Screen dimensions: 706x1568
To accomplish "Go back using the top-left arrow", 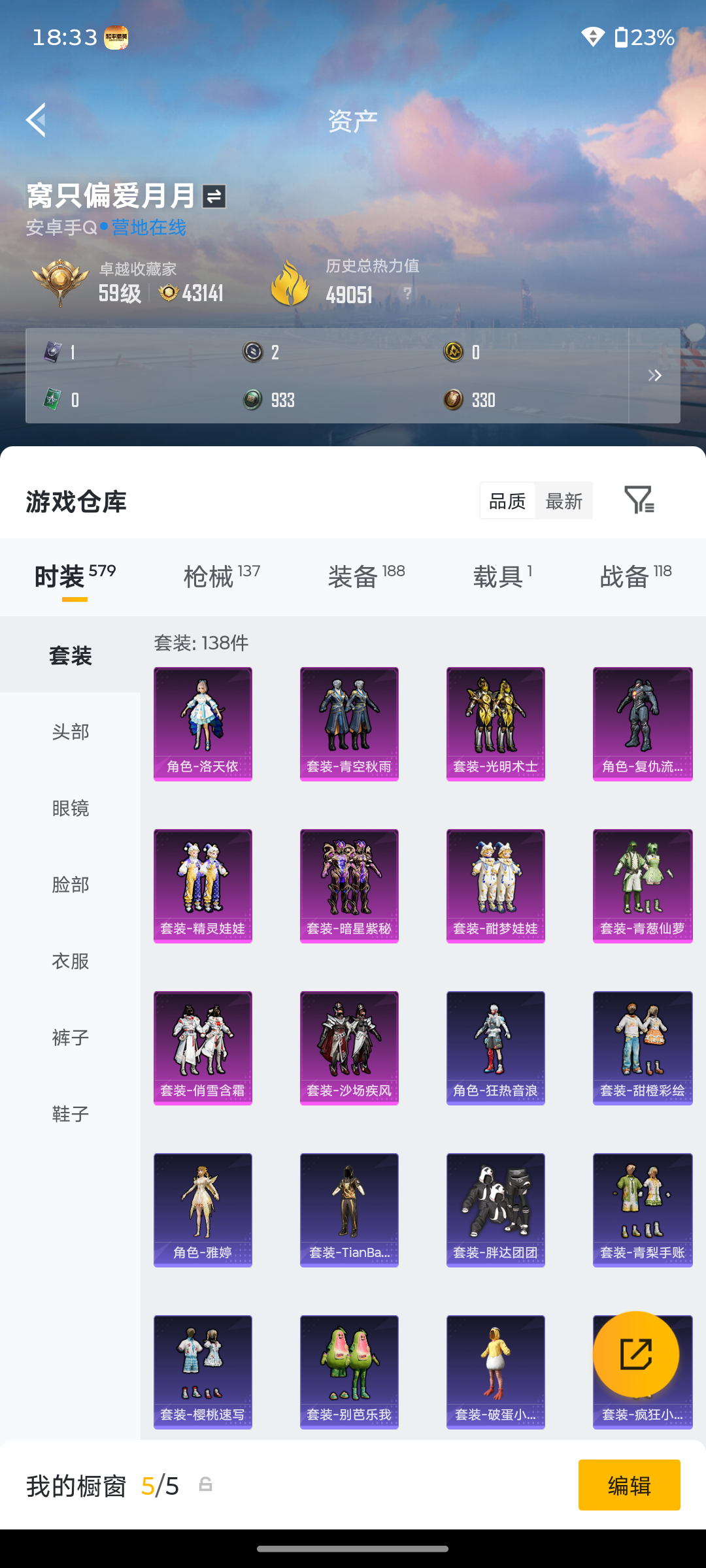I will coord(36,120).
